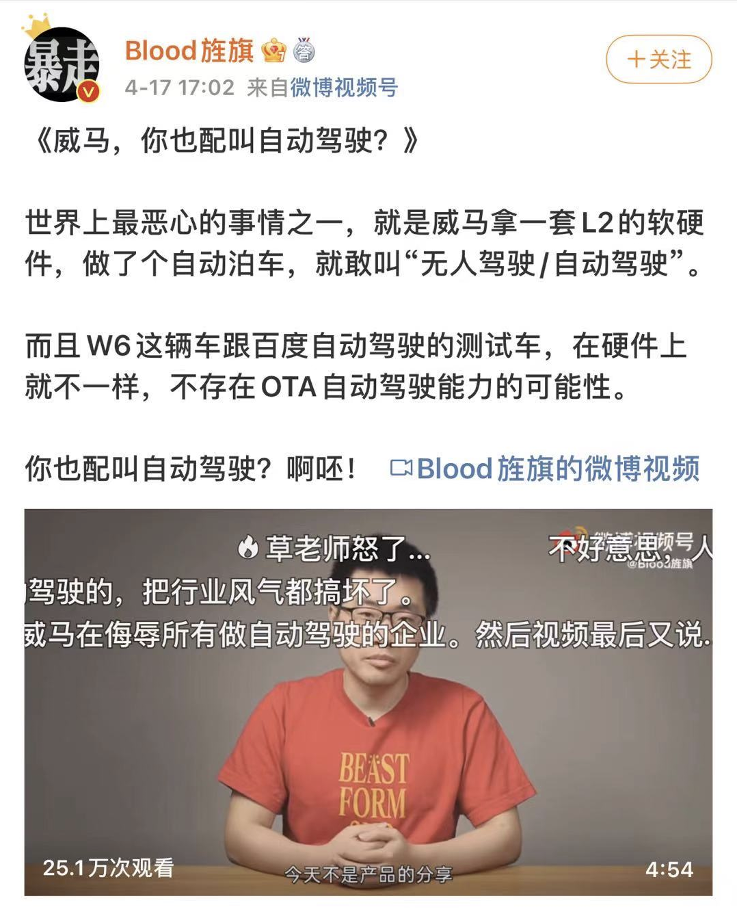
Task: Open Blood旌旗's profile avatar
Action: [62, 62]
